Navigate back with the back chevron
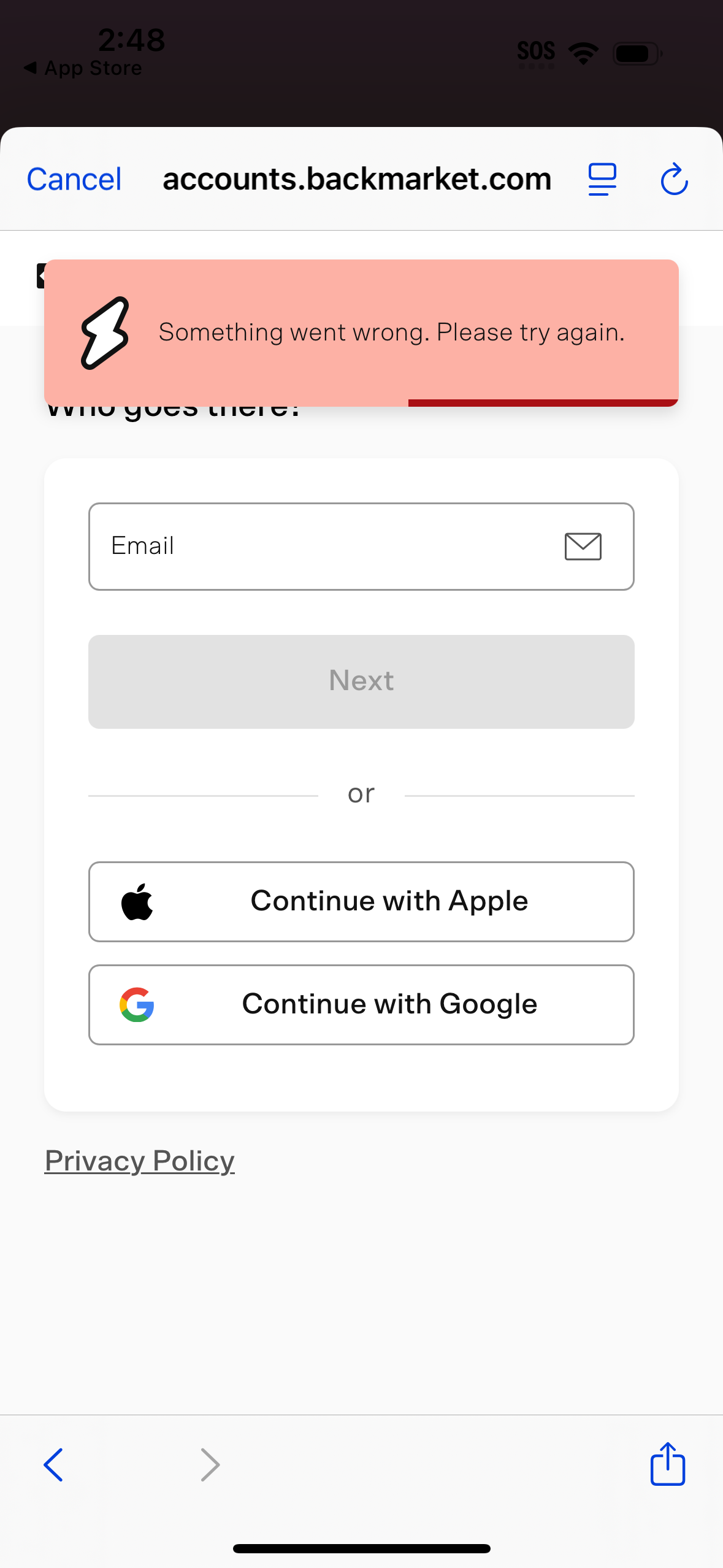723x1568 pixels. click(x=53, y=1464)
